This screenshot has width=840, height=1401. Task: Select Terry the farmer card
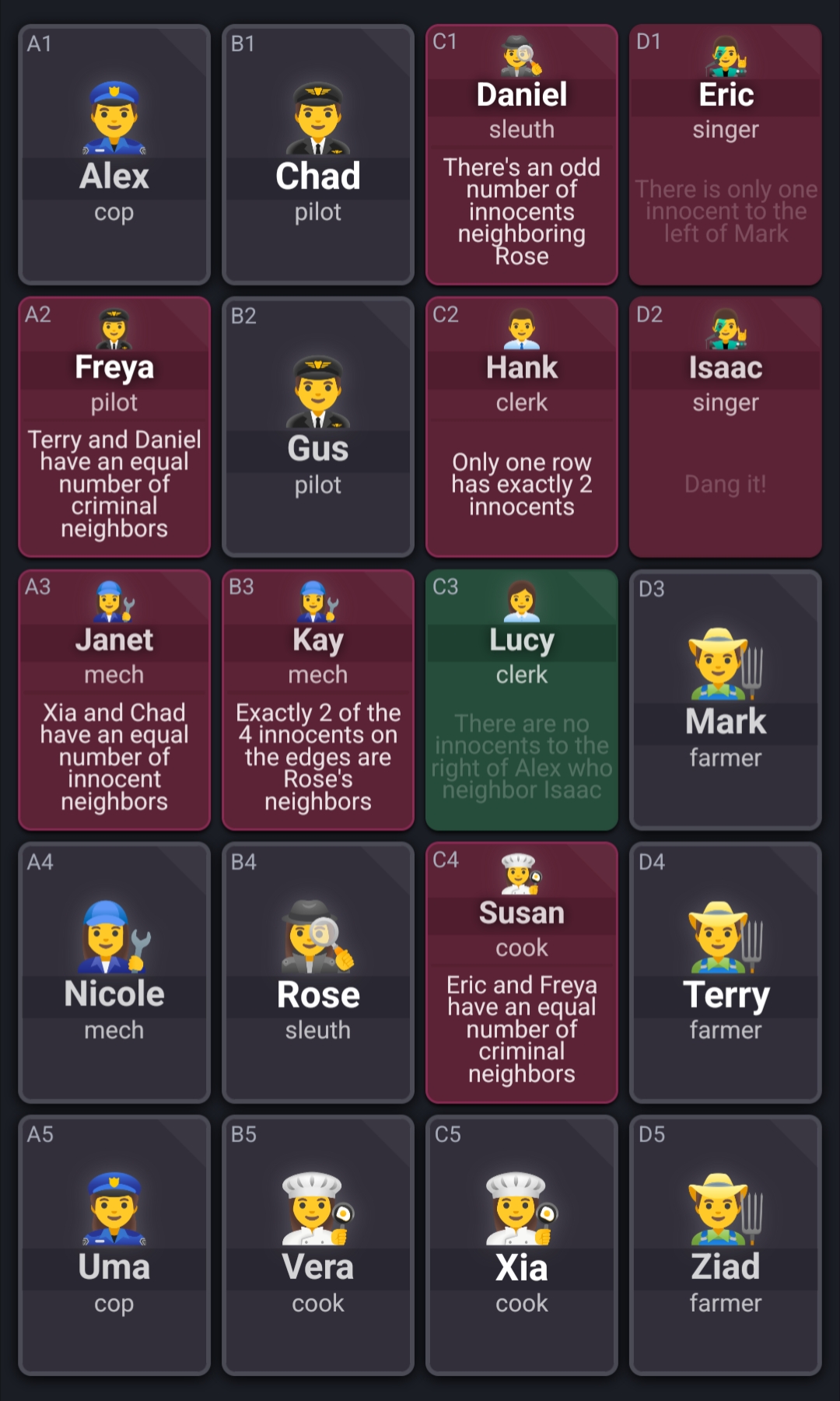[x=726, y=972]
